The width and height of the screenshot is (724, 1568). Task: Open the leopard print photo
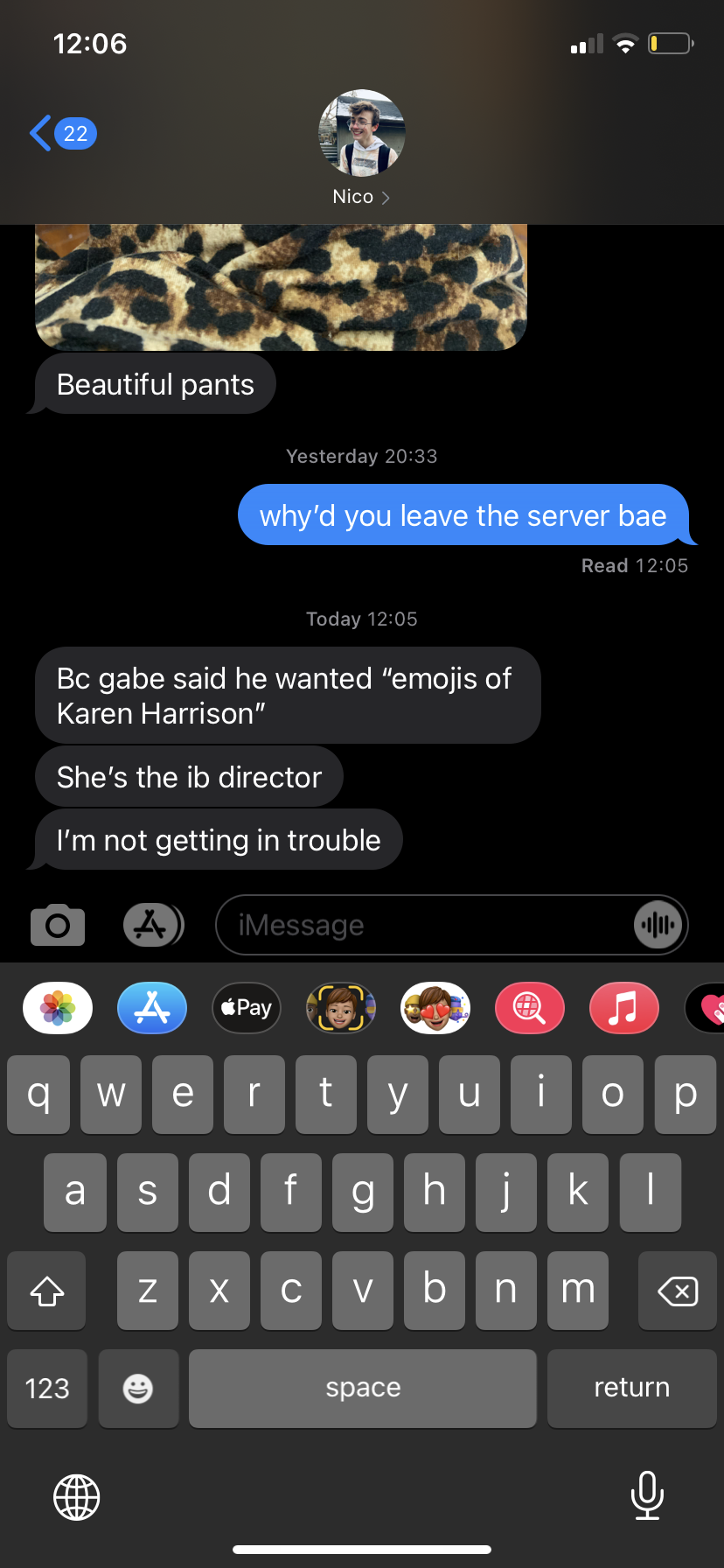281,287
